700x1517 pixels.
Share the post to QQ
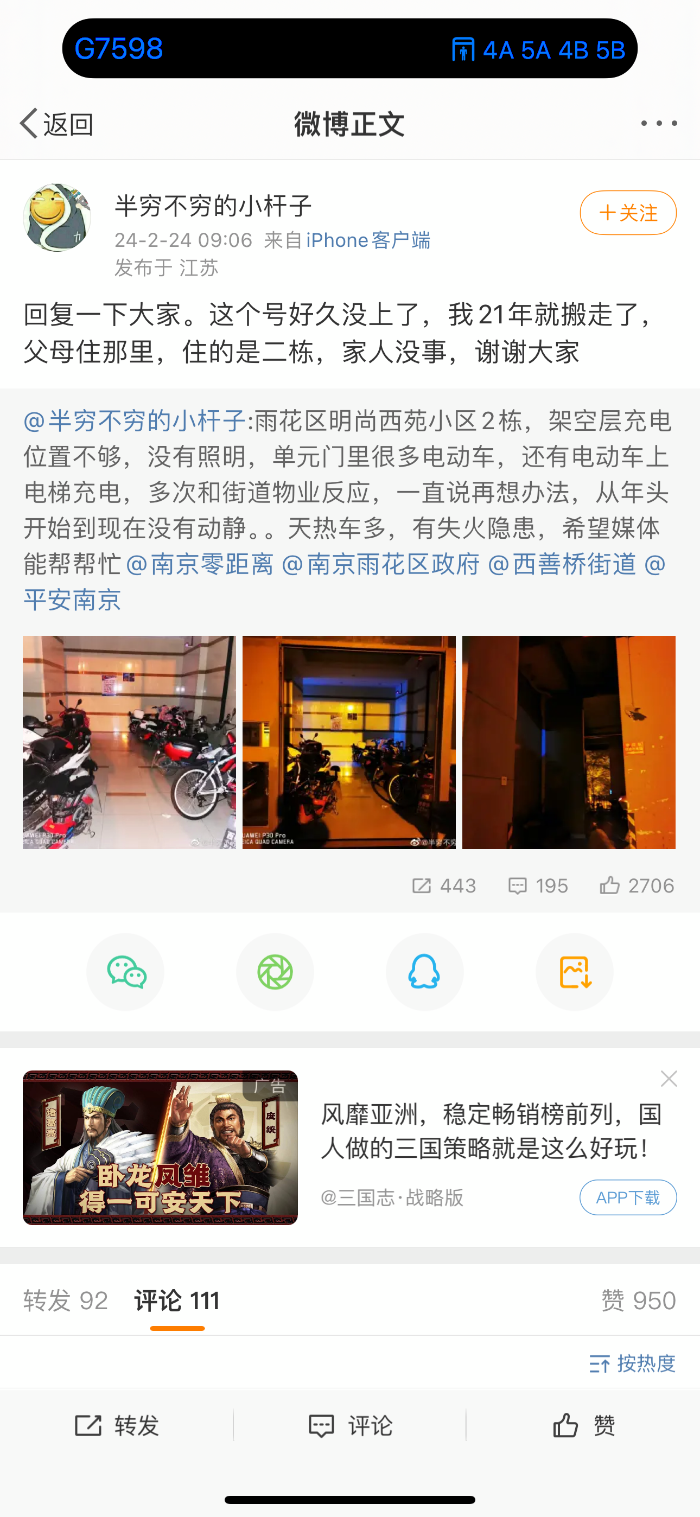pos(424,972)
